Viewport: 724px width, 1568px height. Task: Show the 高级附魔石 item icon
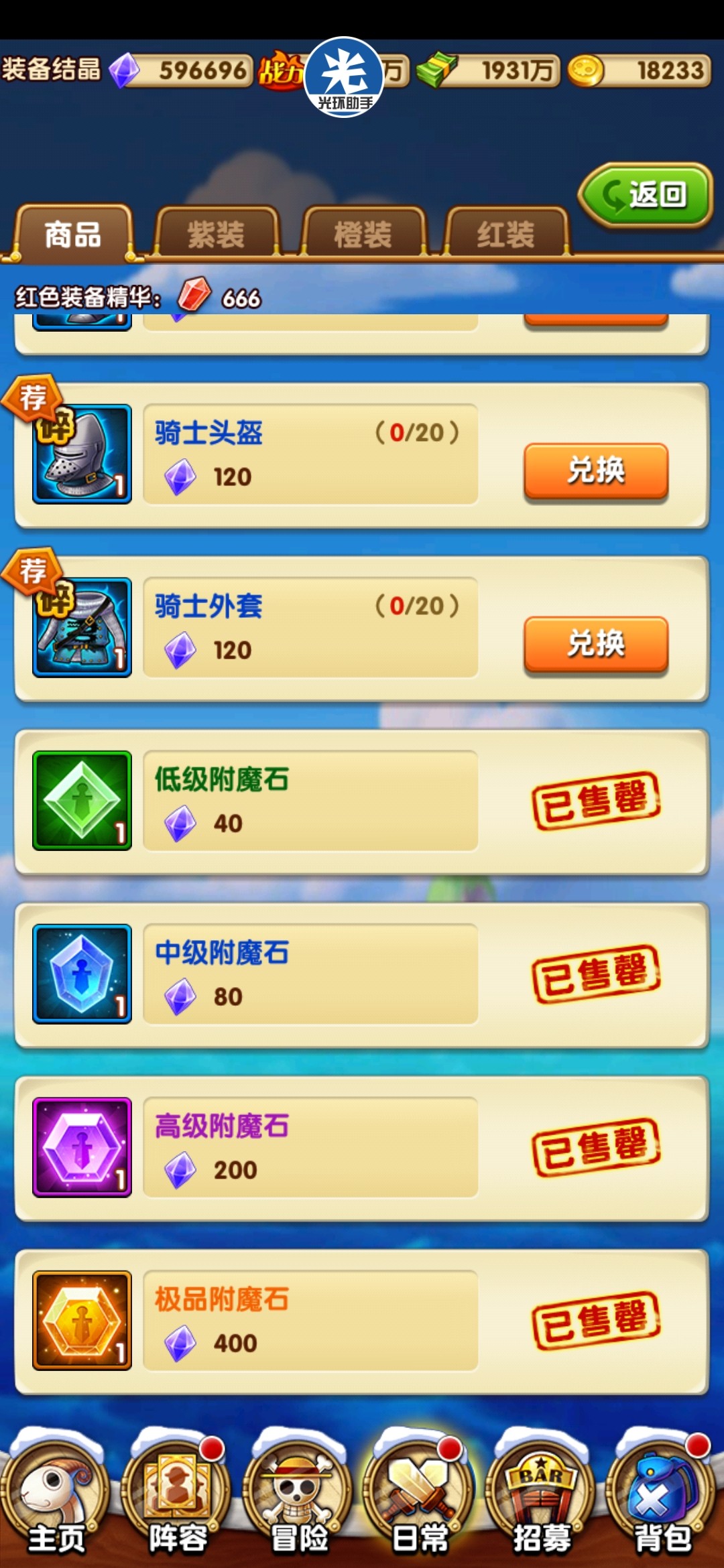pos(82,1147)
